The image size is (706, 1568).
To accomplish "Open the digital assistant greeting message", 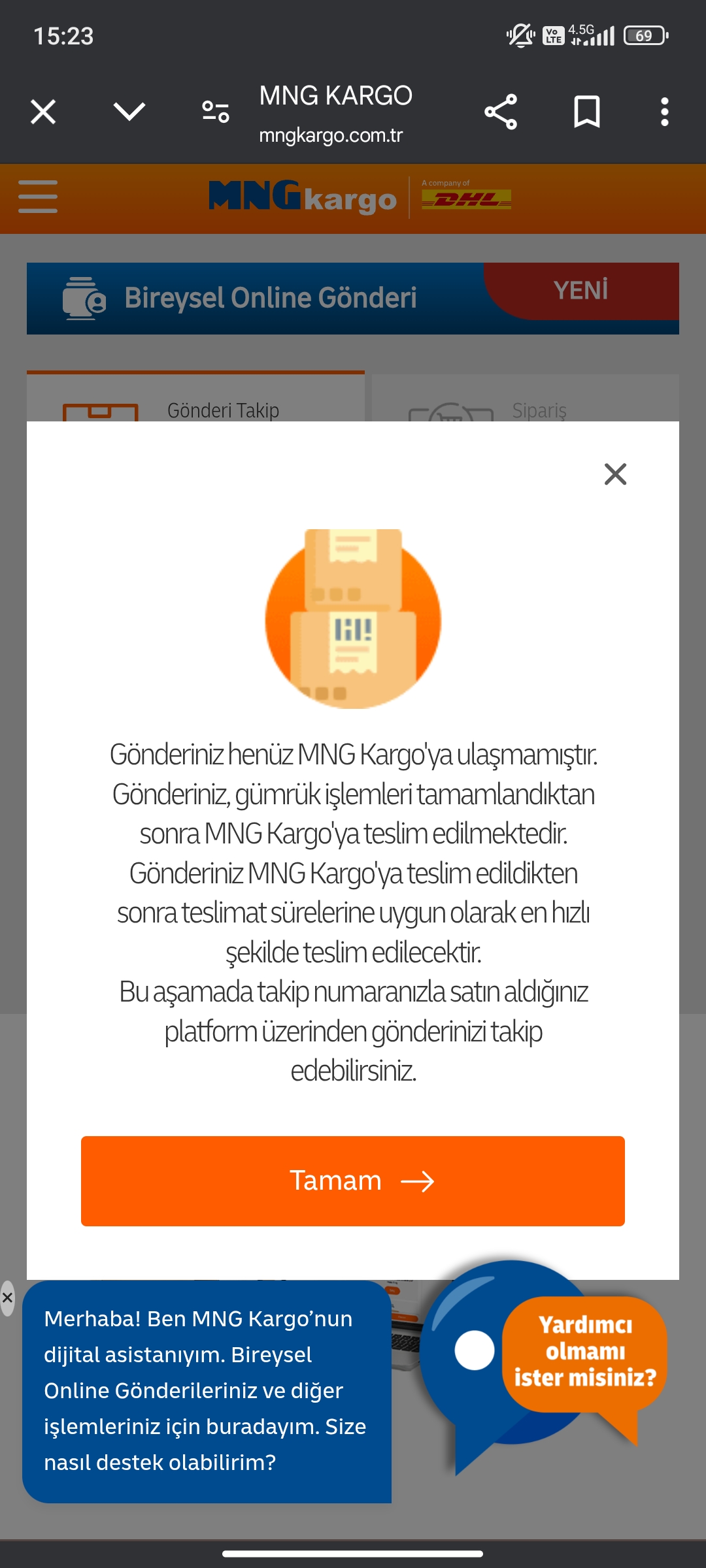I will 207,1390.
